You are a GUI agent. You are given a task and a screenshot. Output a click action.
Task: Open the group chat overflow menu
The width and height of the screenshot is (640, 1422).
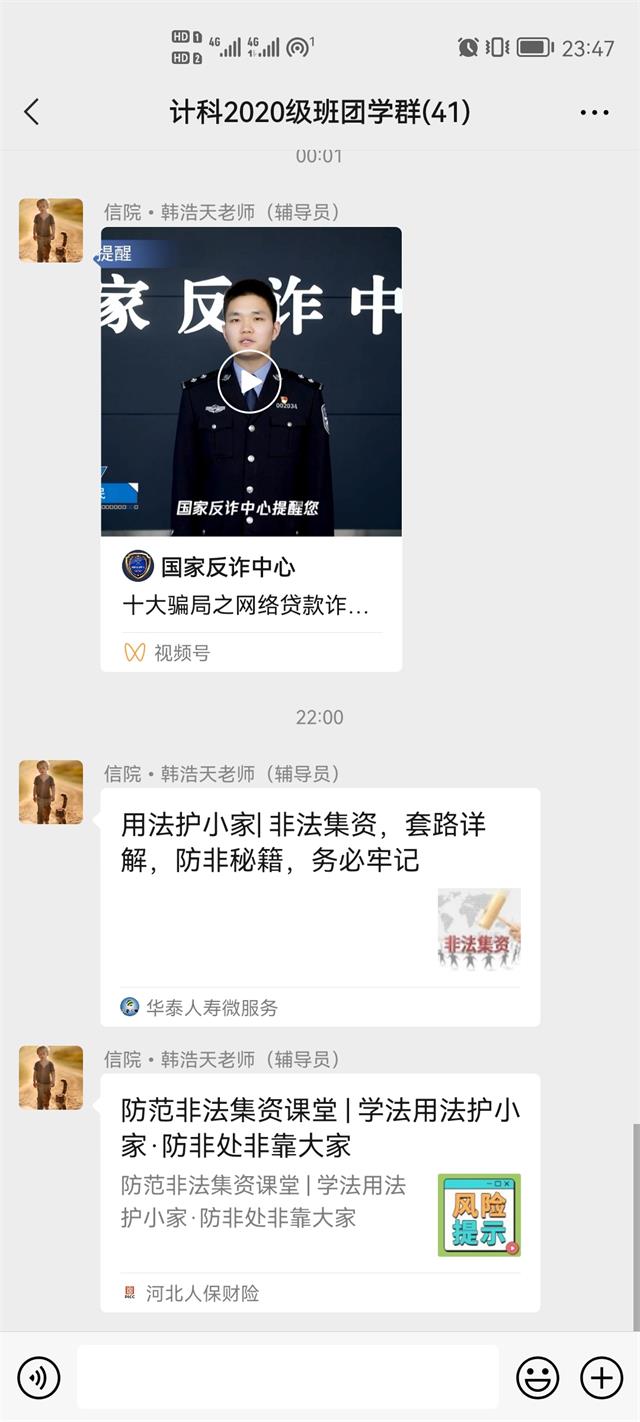[x=594, y=112]
